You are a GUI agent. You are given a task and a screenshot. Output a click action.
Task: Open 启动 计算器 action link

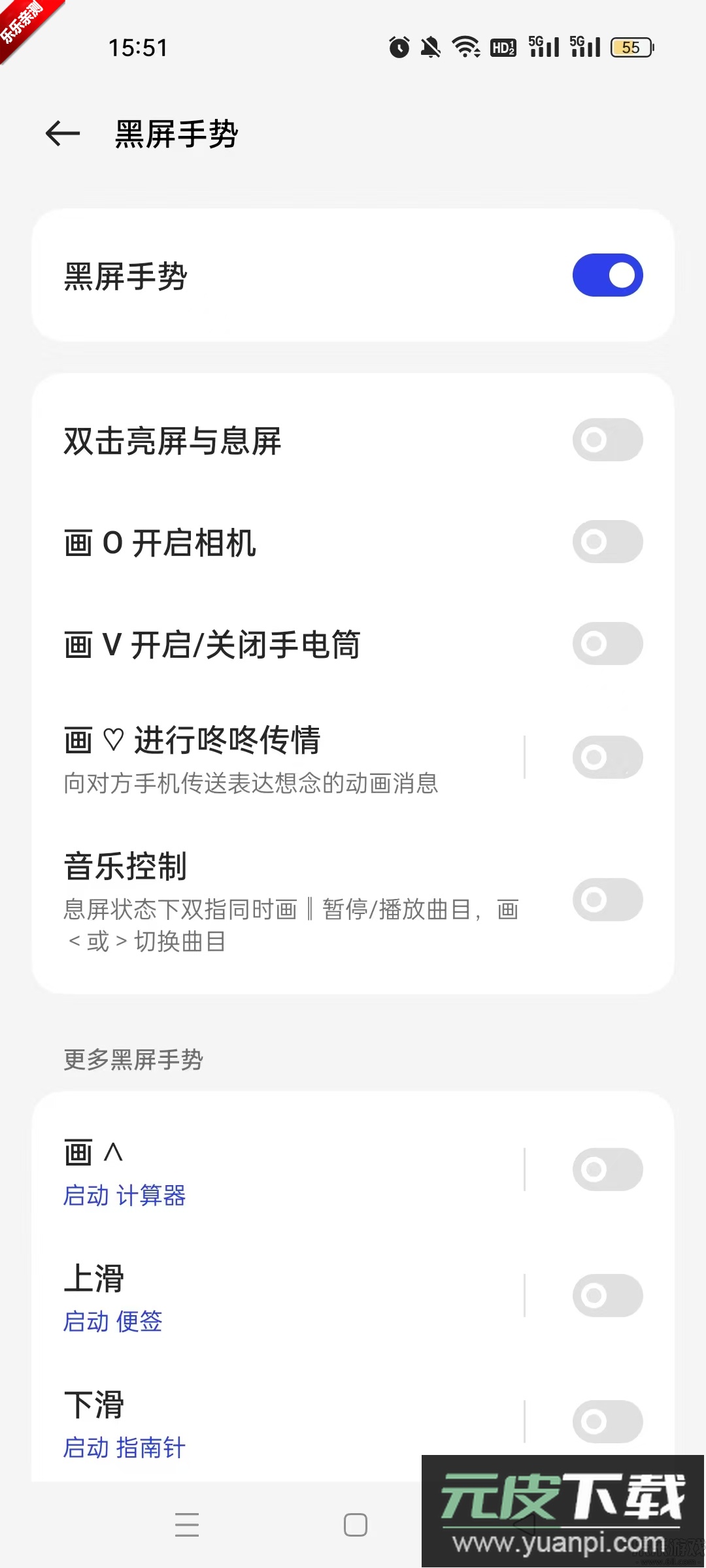click(x=124, y=1196)
